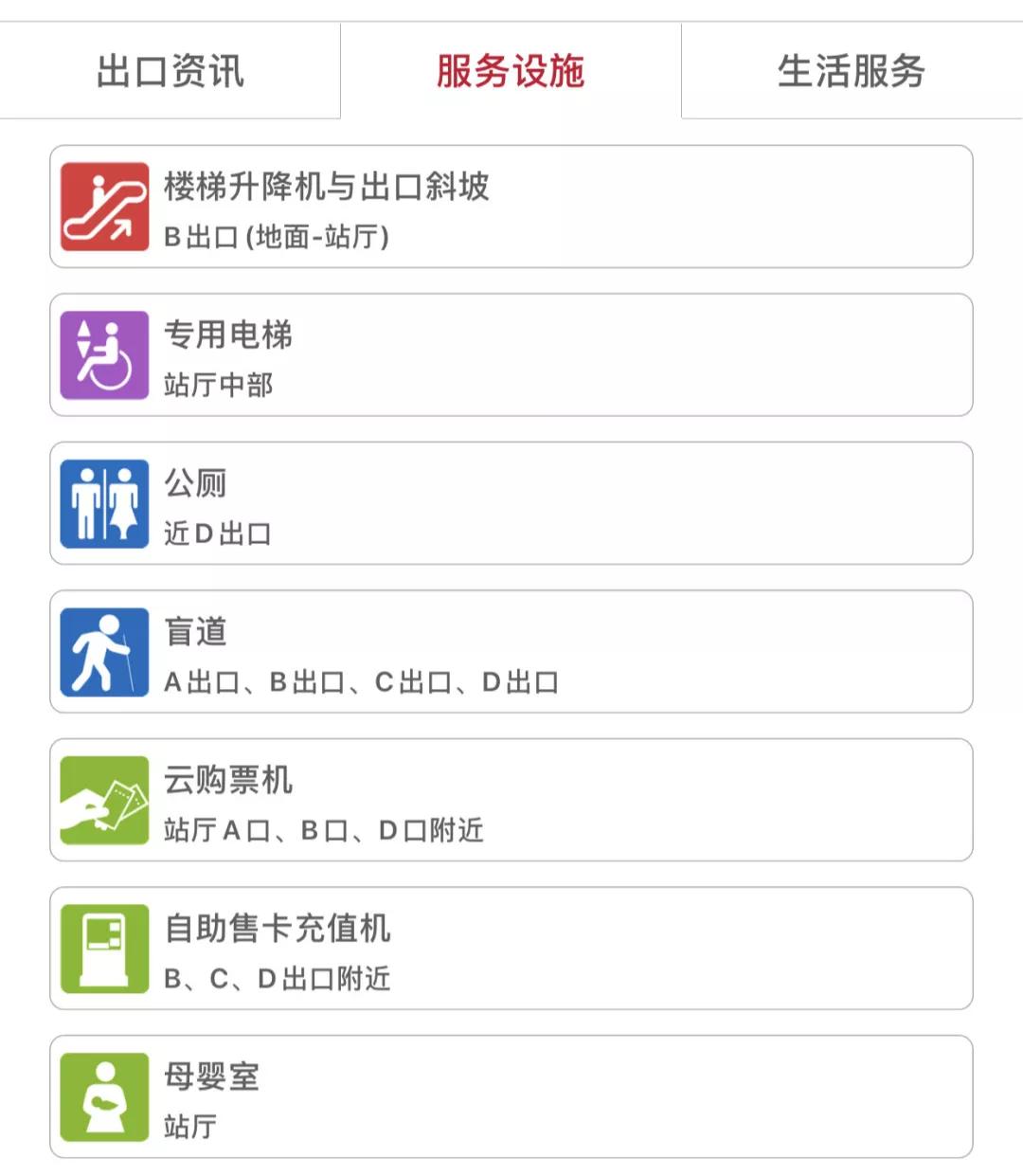
Task: Click the 楼梯升降机与出口斜坡 card
Action: tap(511, 206)
